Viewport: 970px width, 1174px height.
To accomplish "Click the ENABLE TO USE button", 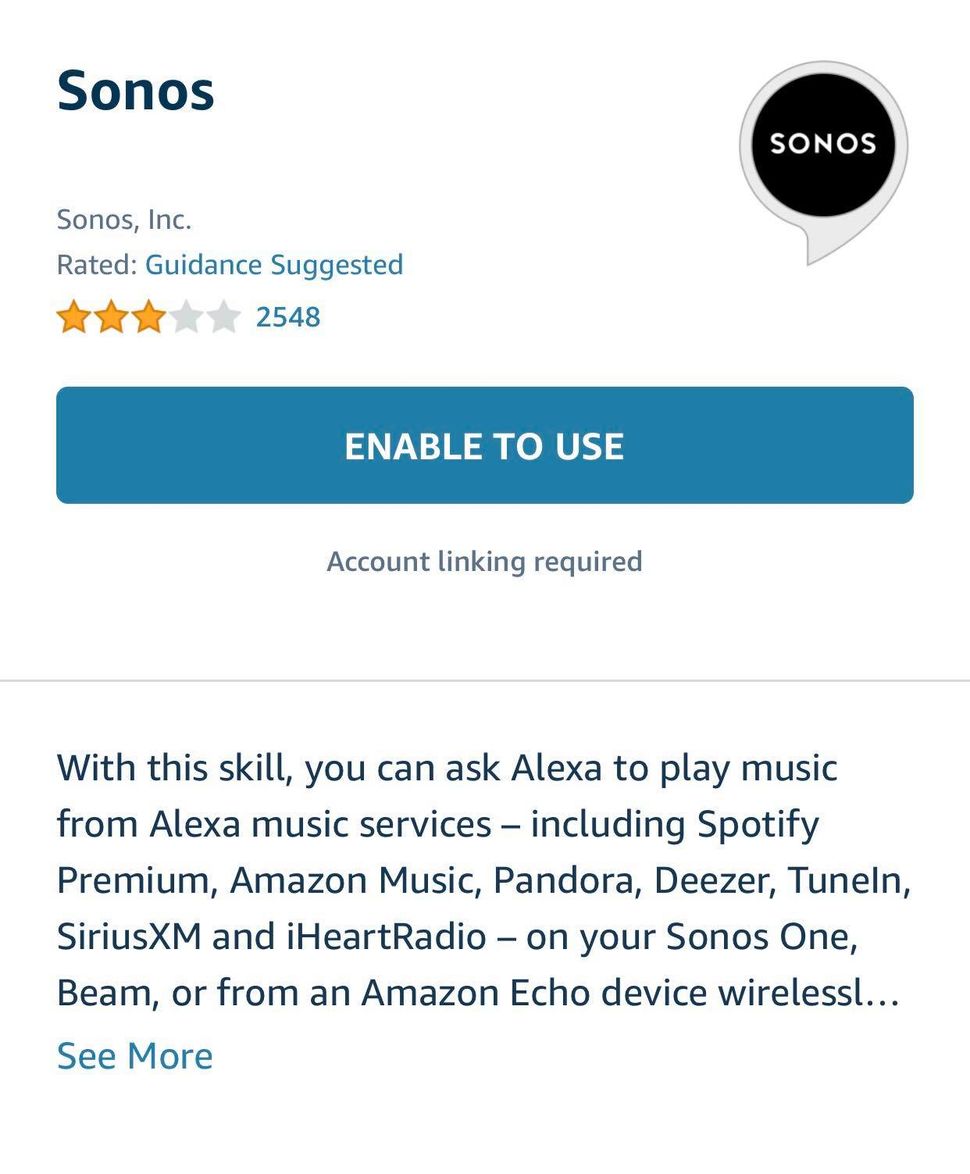I will [485, 445].
